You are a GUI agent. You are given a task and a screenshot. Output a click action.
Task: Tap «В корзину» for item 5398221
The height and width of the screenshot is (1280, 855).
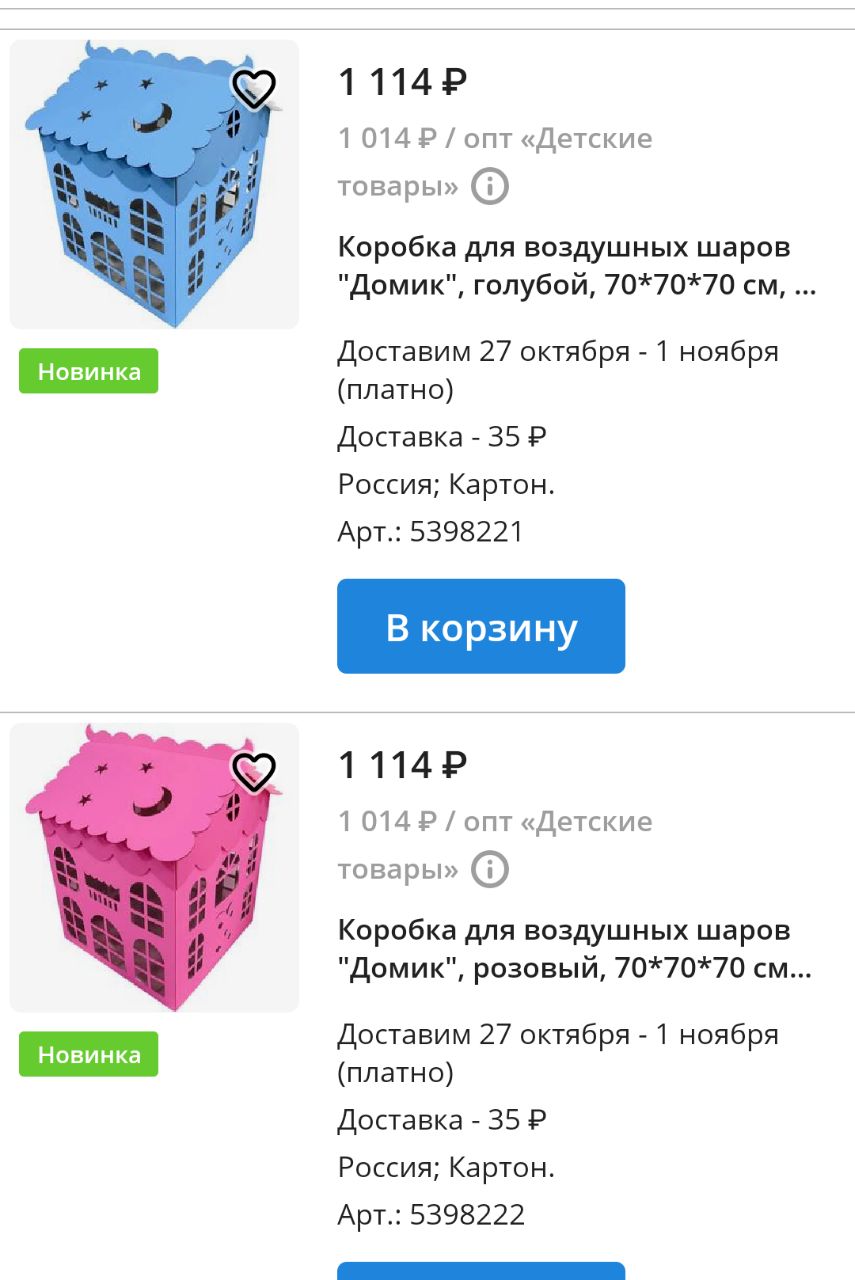coord(481,626)
